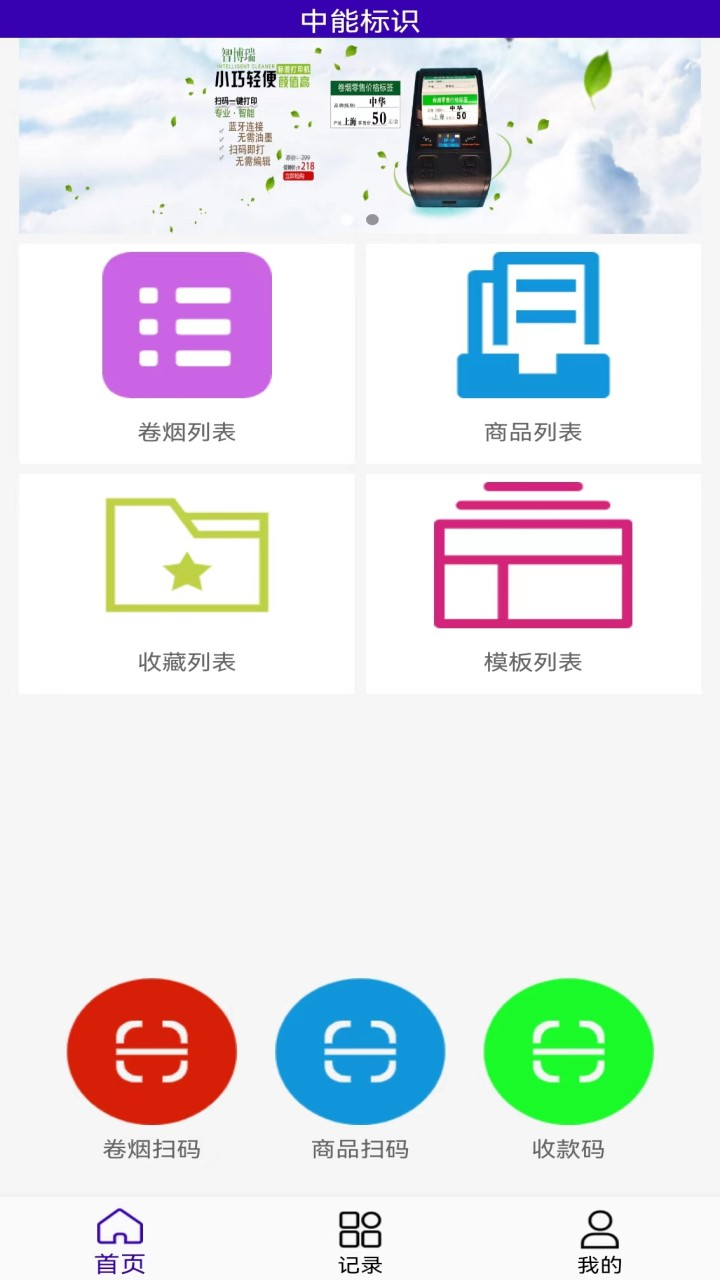Click the 卷烟列表 text label
Image resolution: width=720 pixels, height=1280 pixels.
tap(186, 432)
